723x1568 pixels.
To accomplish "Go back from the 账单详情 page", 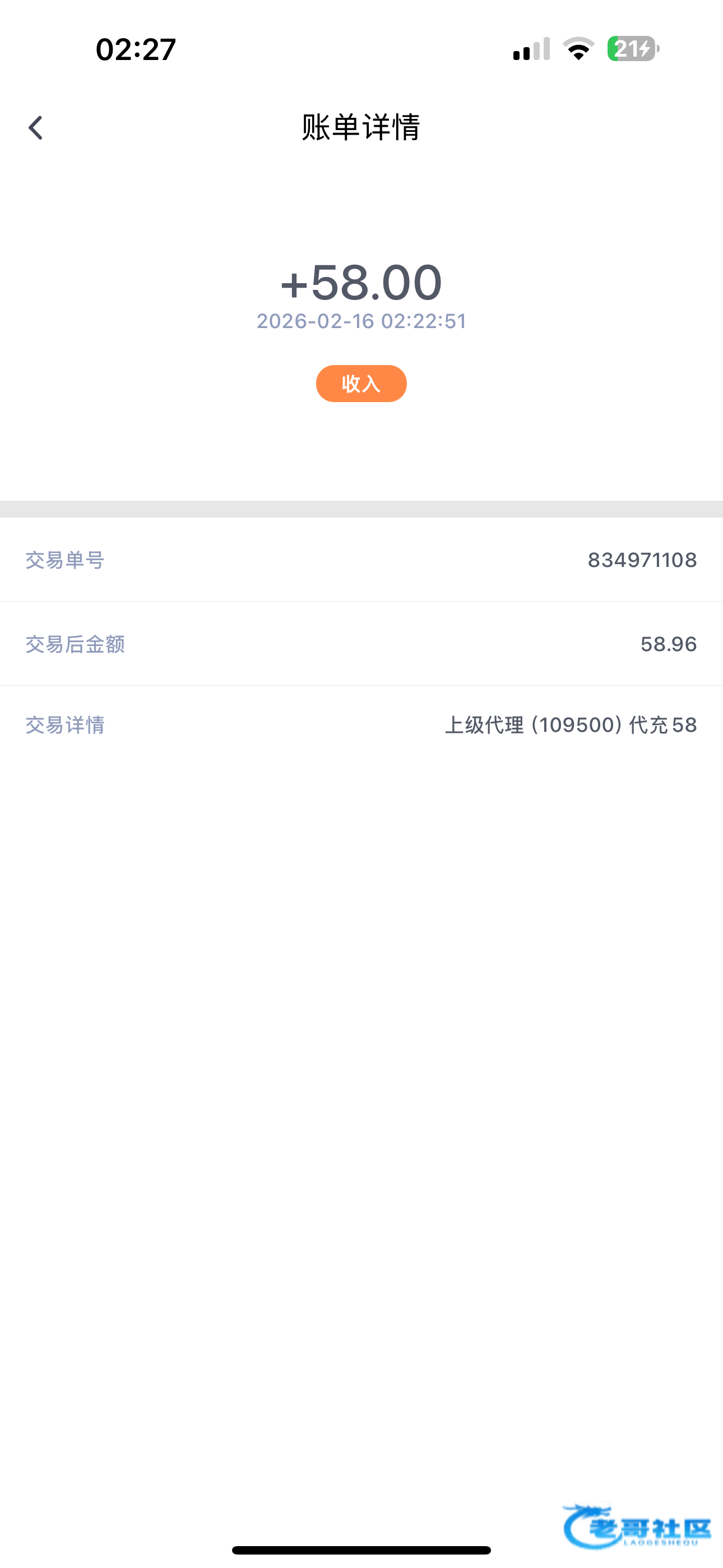I will tap(35, 128).
